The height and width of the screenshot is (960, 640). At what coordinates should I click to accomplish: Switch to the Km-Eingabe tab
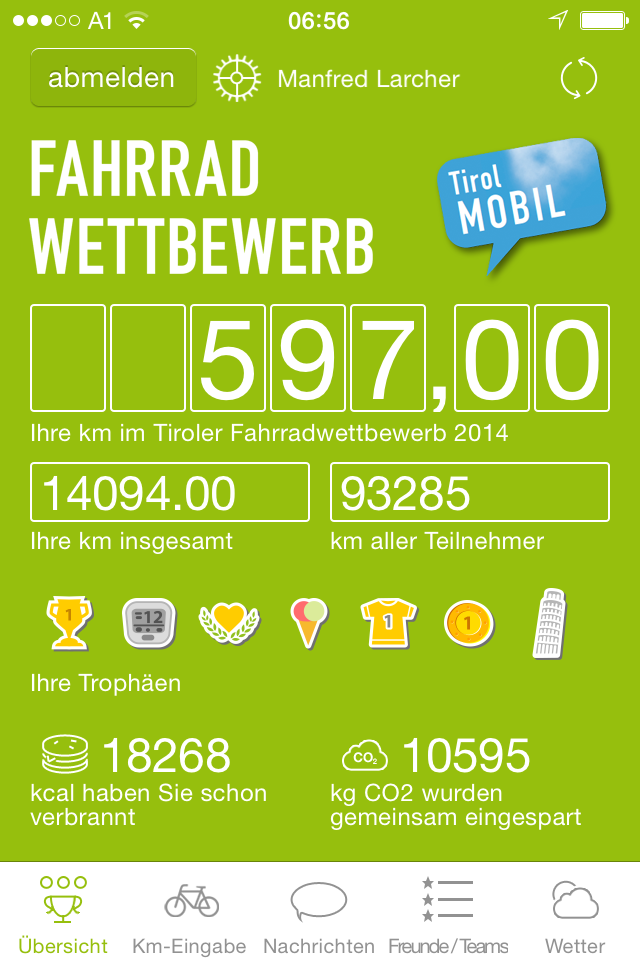[191, 915]
